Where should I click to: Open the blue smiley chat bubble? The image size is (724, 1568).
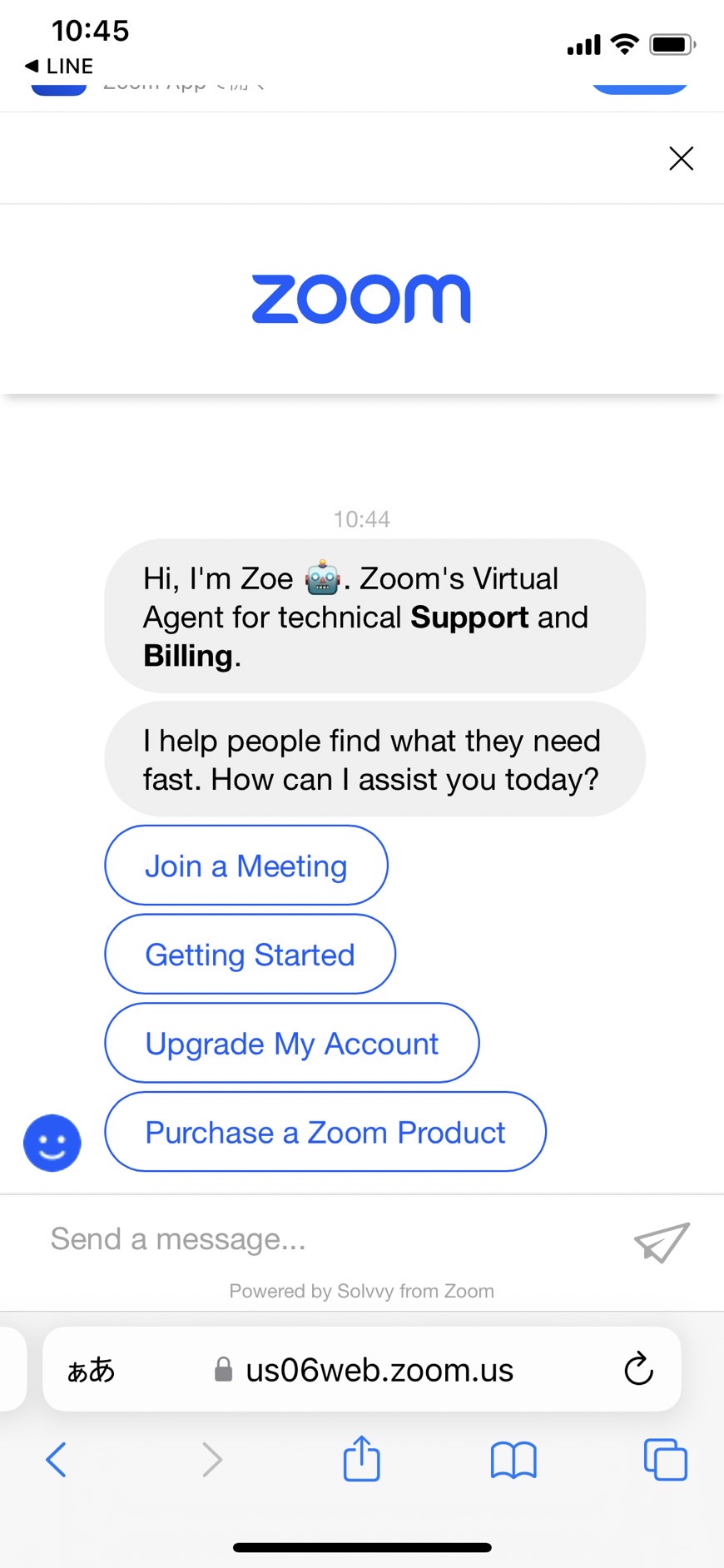pos(52,1144)
